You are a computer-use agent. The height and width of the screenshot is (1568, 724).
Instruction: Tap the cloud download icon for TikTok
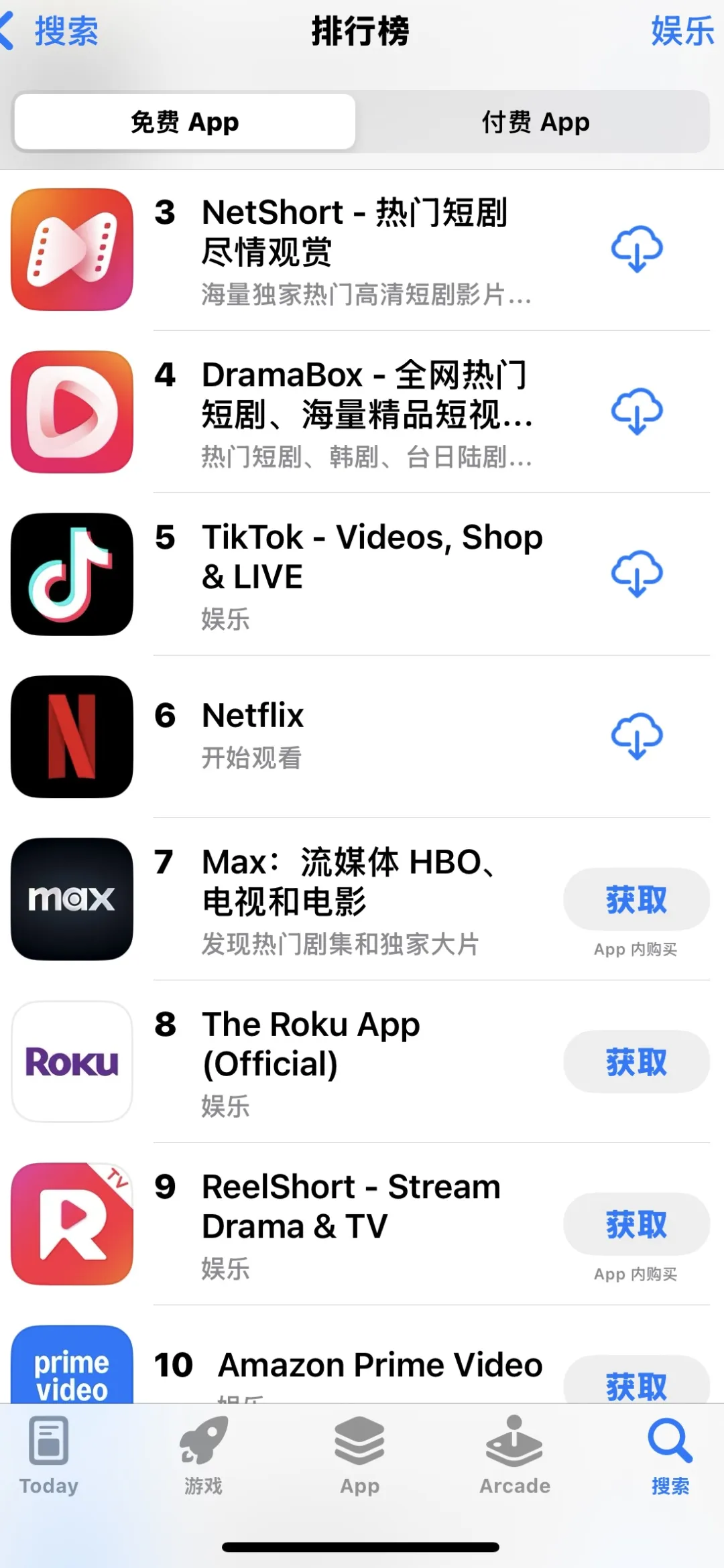636,574
